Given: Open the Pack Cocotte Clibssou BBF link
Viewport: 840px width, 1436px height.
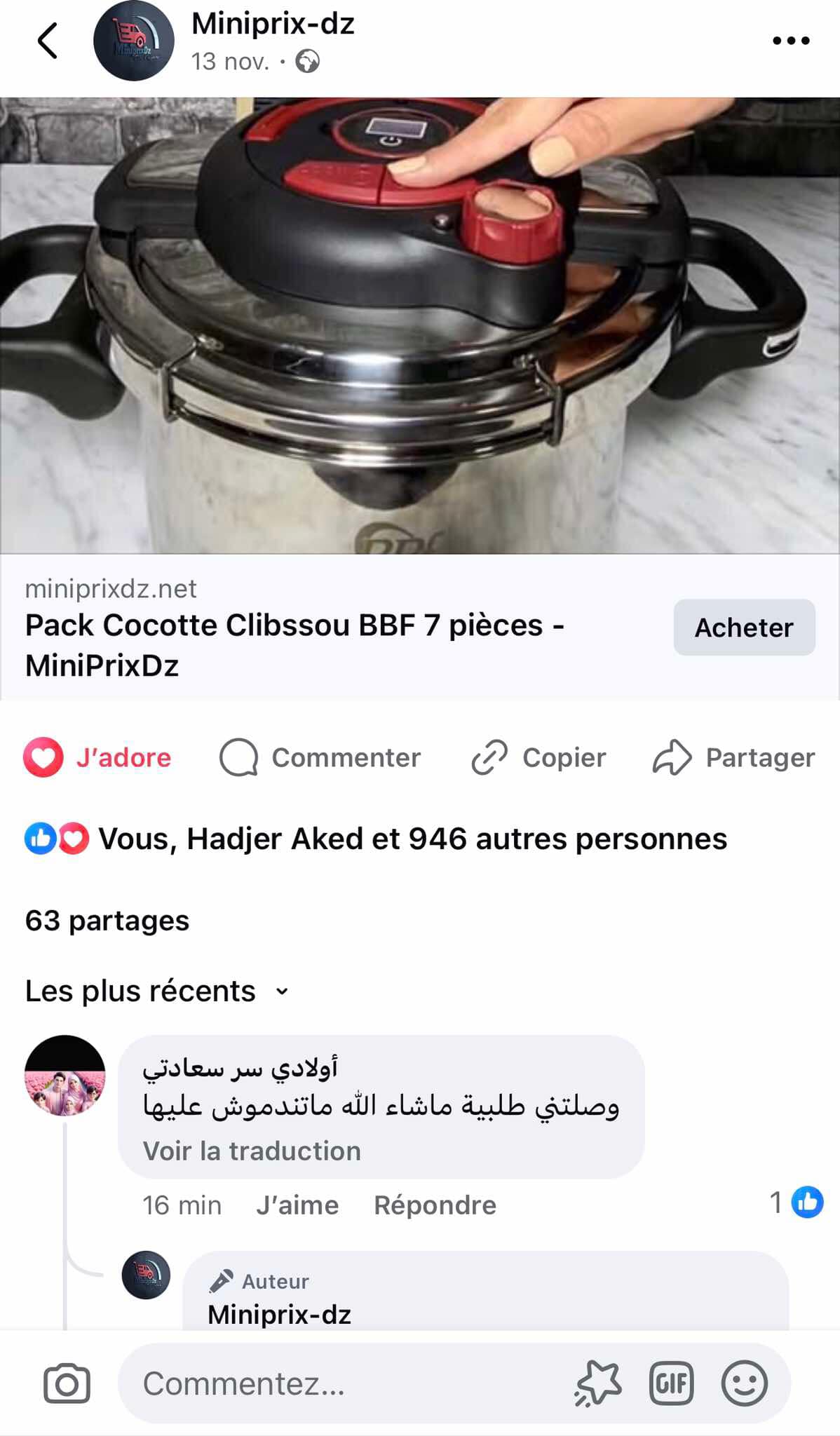Looking at the screenshot, I should point(294,644).
